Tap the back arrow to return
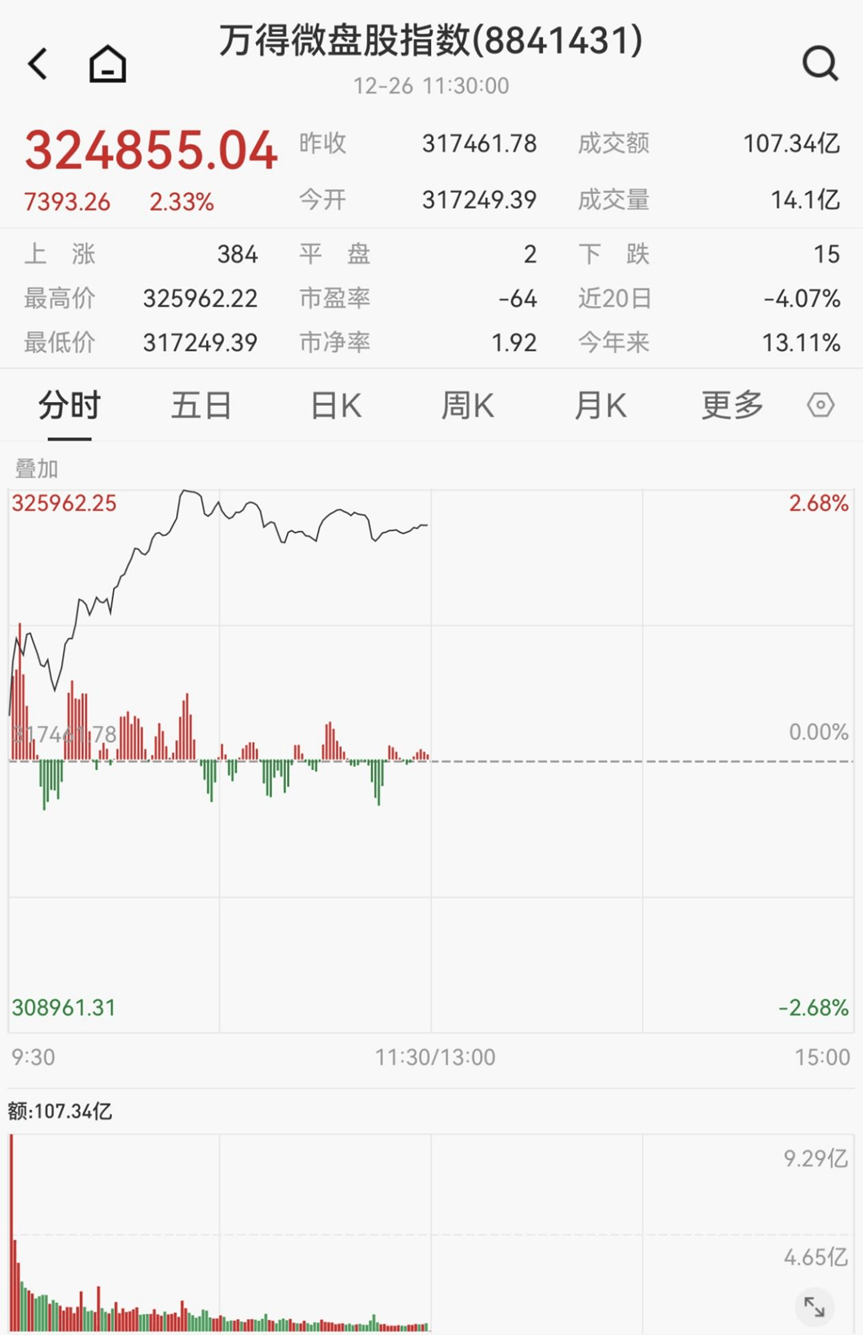This screenshot has height=1335, width=863. click(x=37, y=62)
